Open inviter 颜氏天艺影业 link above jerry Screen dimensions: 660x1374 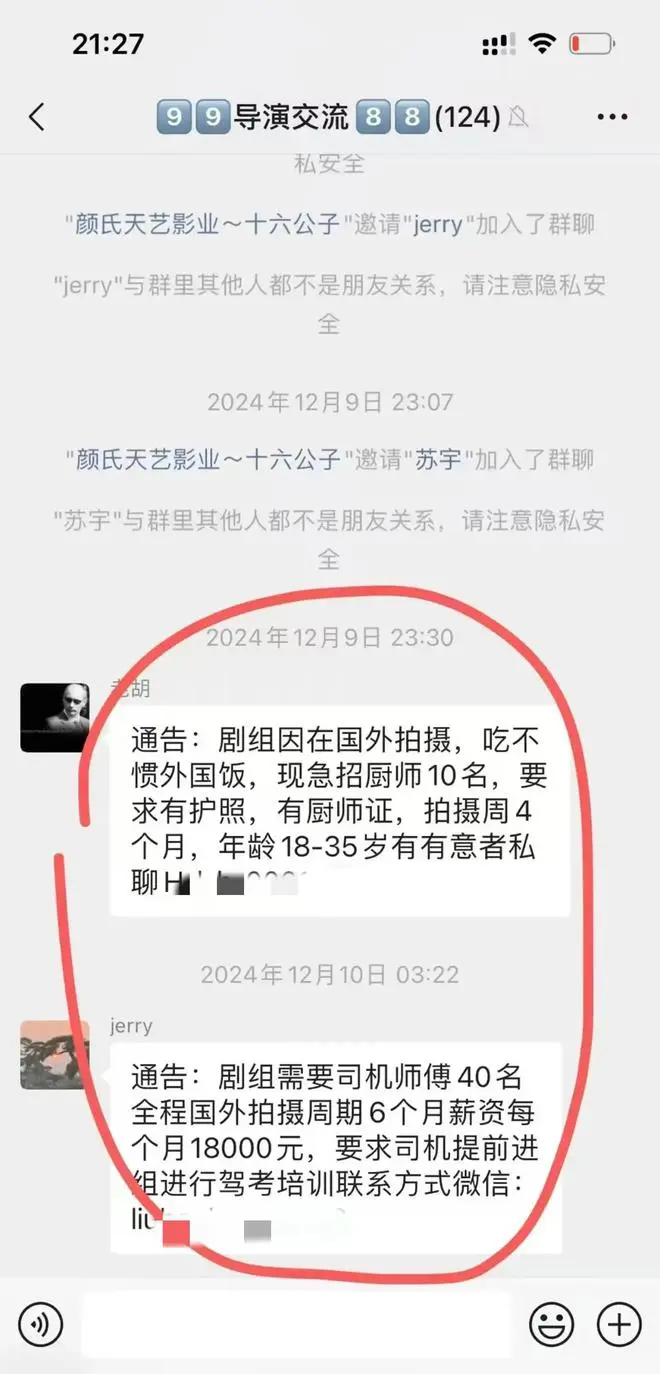pyautogui.click(x=207, y=224)
